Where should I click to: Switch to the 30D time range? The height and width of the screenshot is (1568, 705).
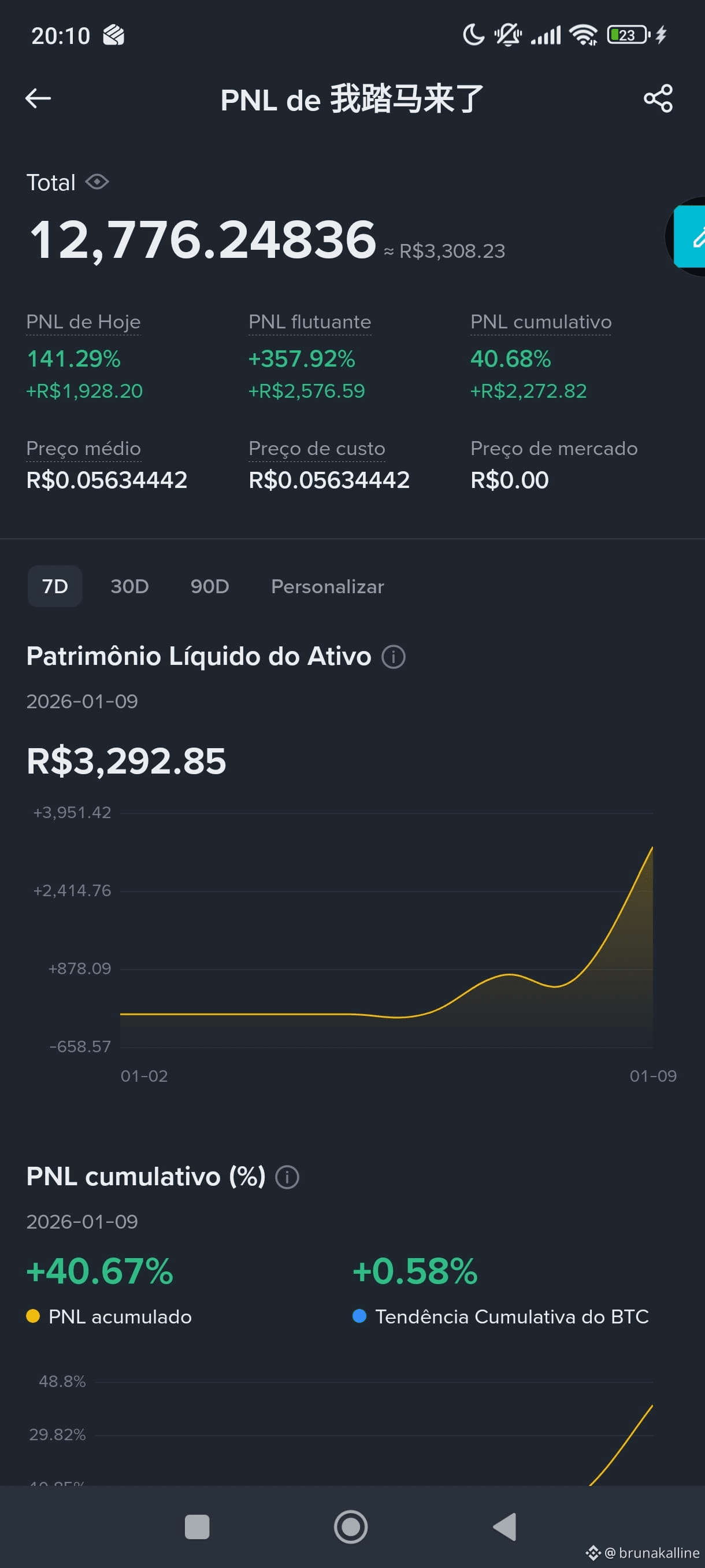[x=129, y=586]
